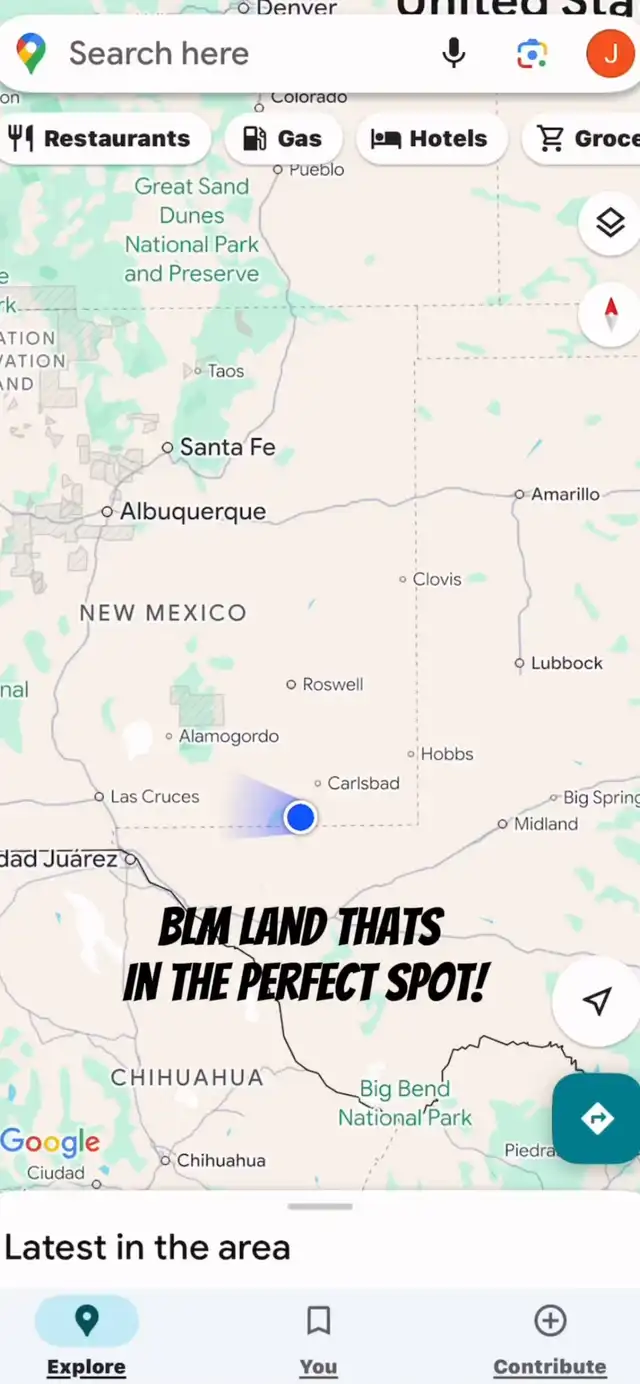Screen dimensions: 640x1384
Task: Go to the Contribute tab
Action: (x=550, y=1335)
